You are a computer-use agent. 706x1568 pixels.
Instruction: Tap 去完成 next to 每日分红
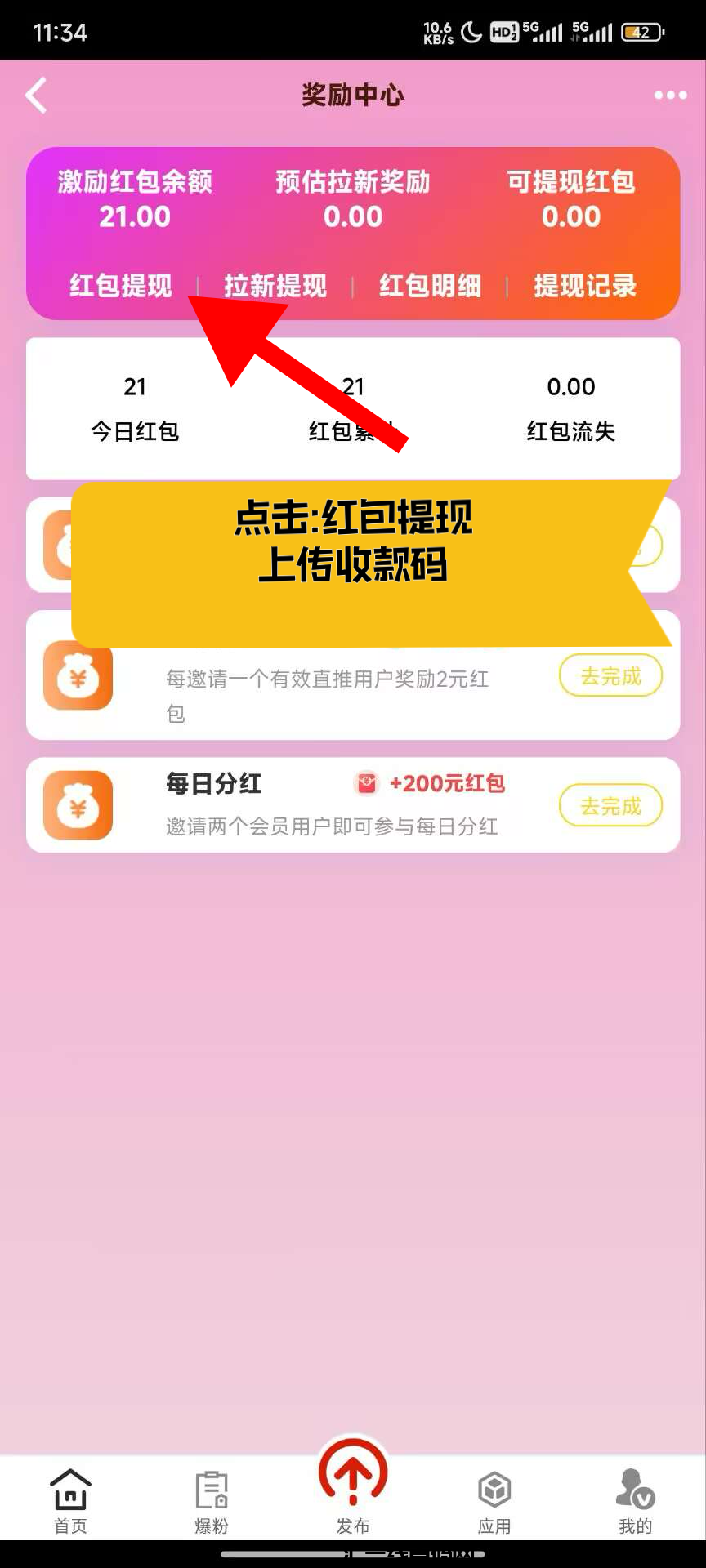coord(610,806)
